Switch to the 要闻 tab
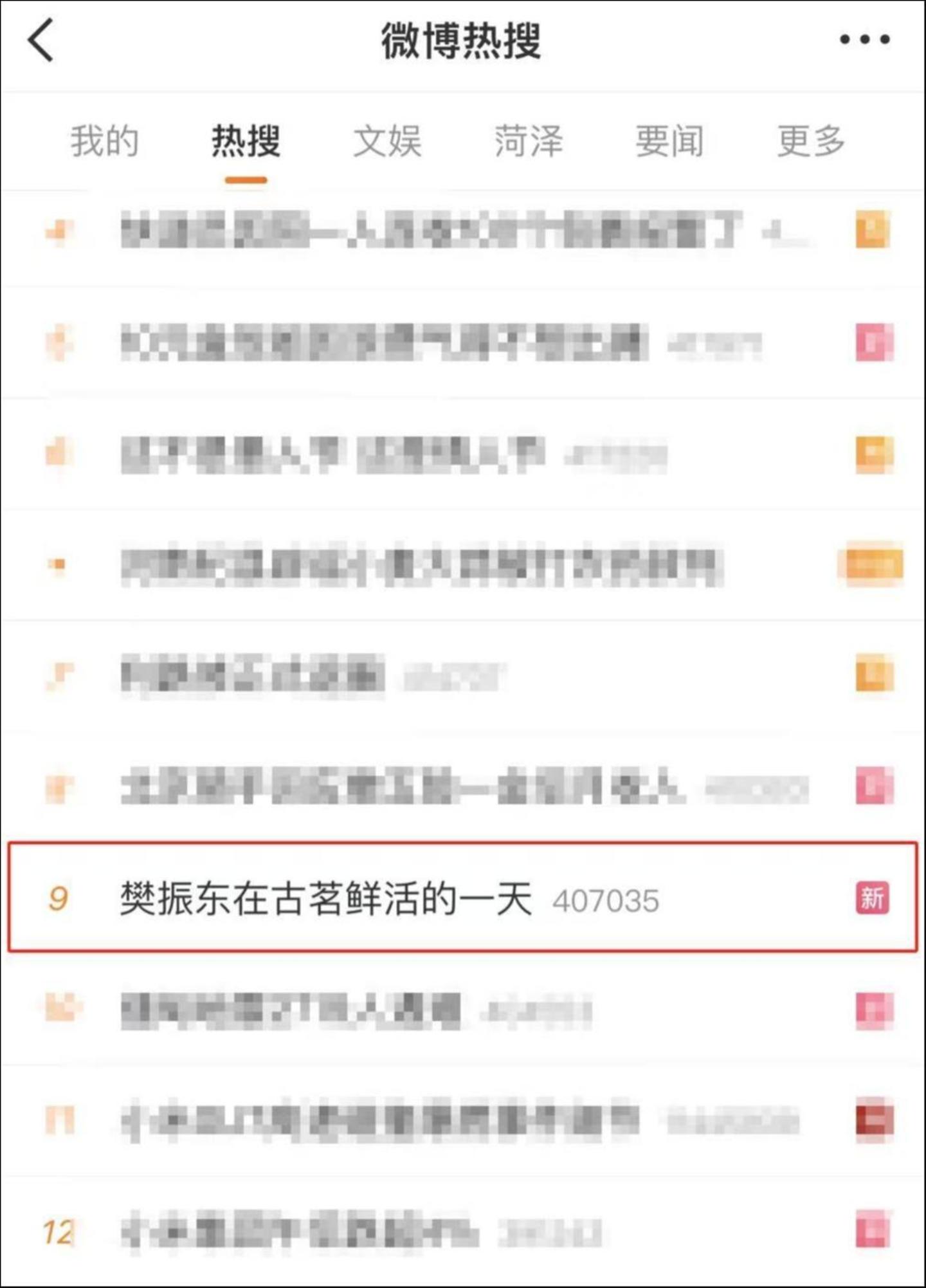 click(669, 141)
